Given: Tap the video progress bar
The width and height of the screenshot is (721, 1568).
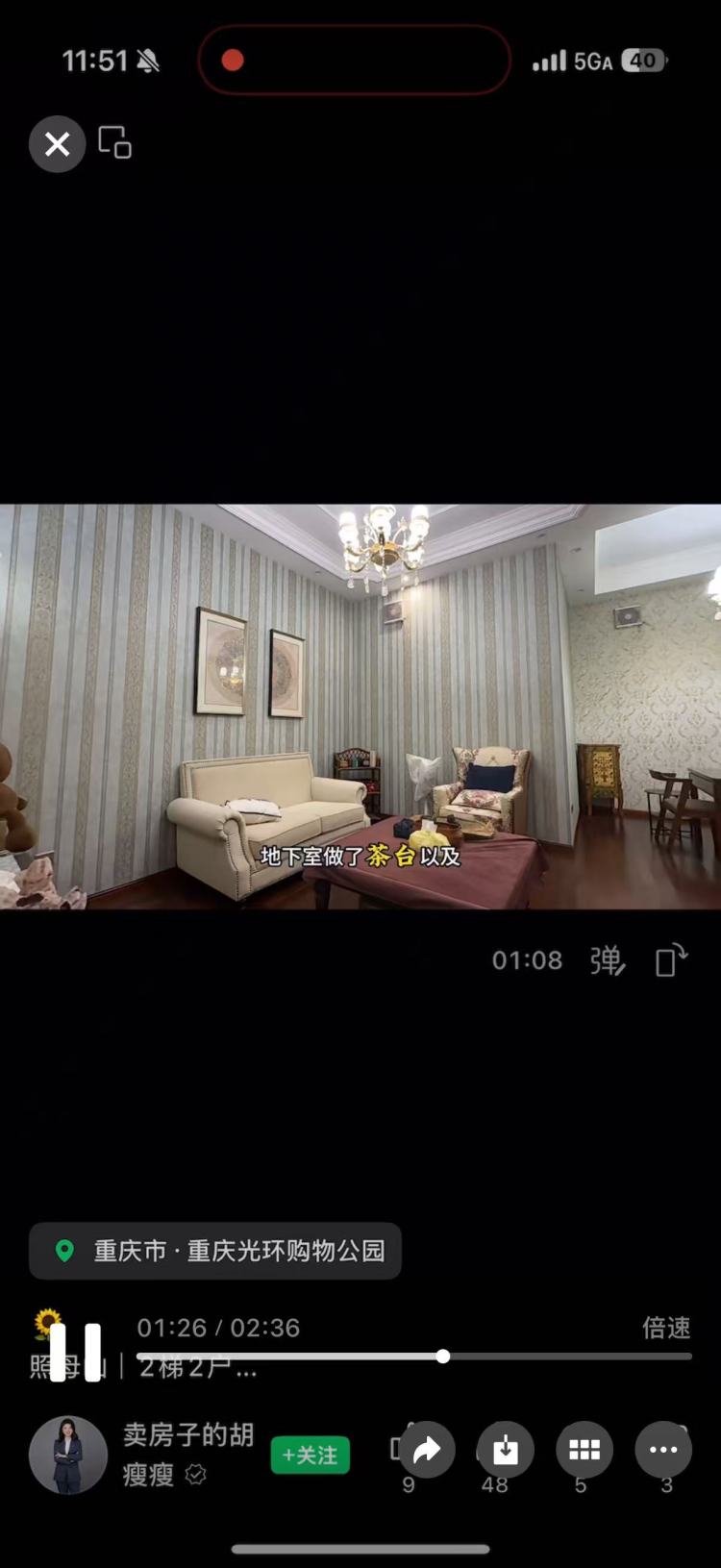Looking at the screenshot, I should 413,1356.
